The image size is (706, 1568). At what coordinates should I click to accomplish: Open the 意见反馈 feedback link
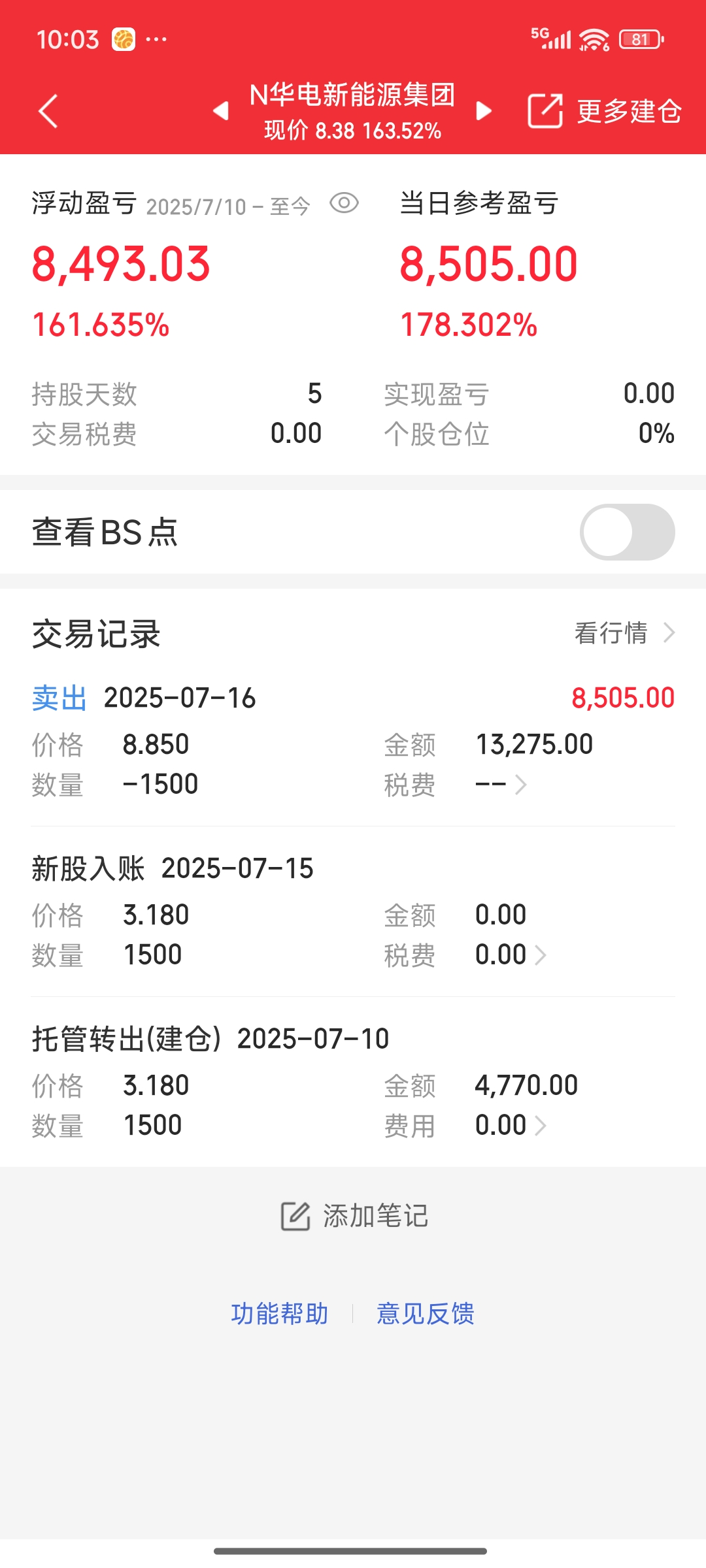[x=426, y=1313]
